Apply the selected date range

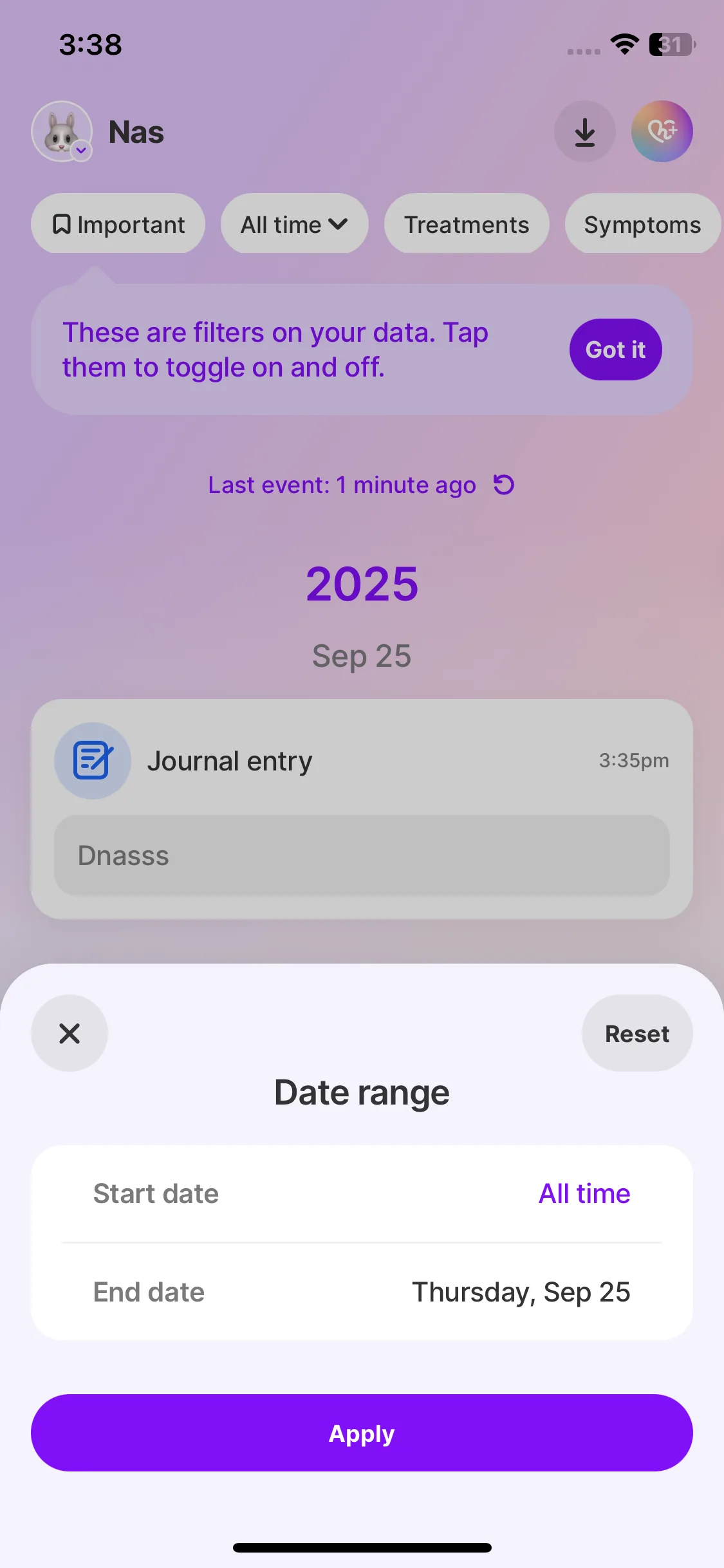tap(362, 1433)
